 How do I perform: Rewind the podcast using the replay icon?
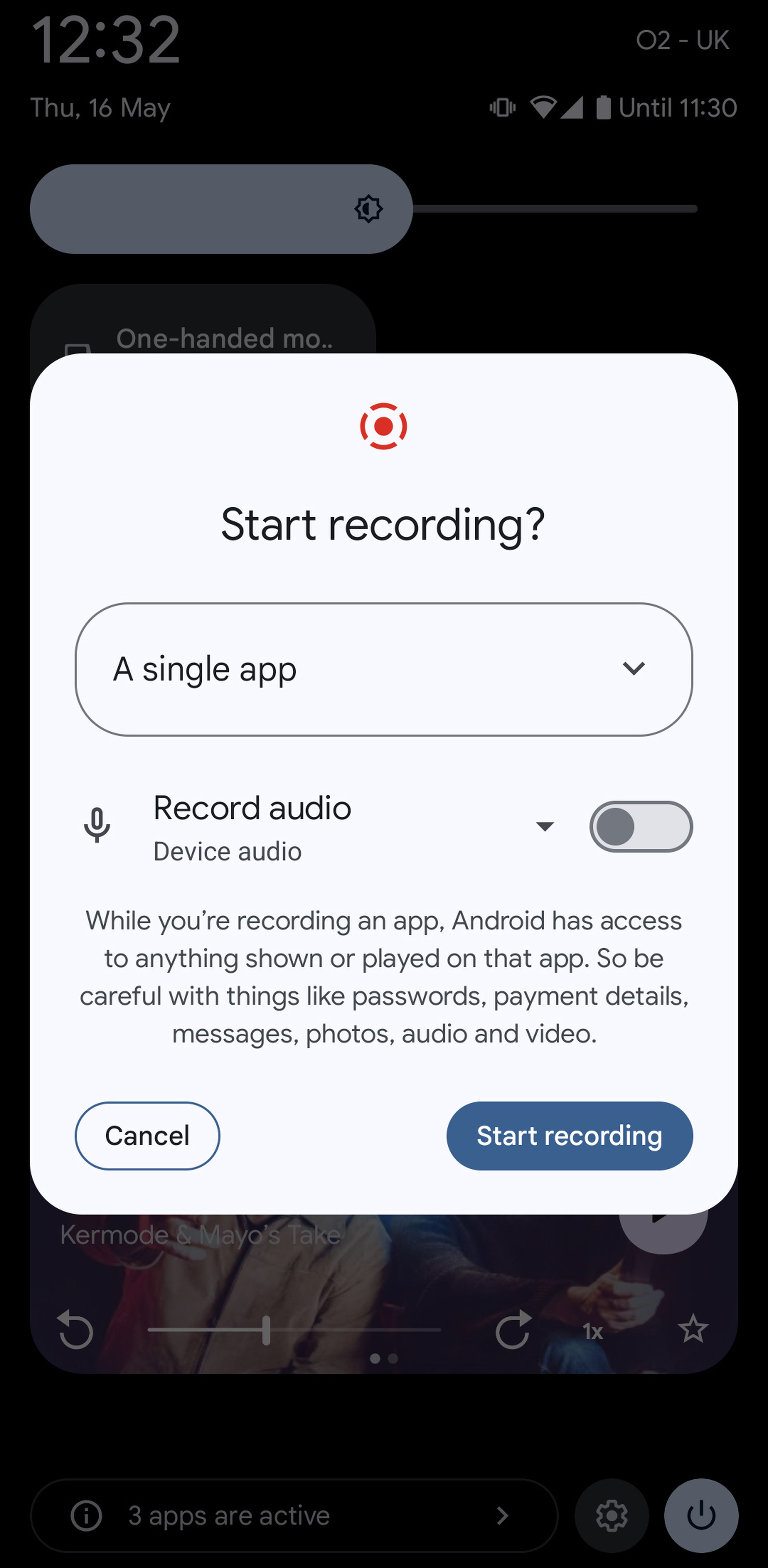pos(76,1331)
